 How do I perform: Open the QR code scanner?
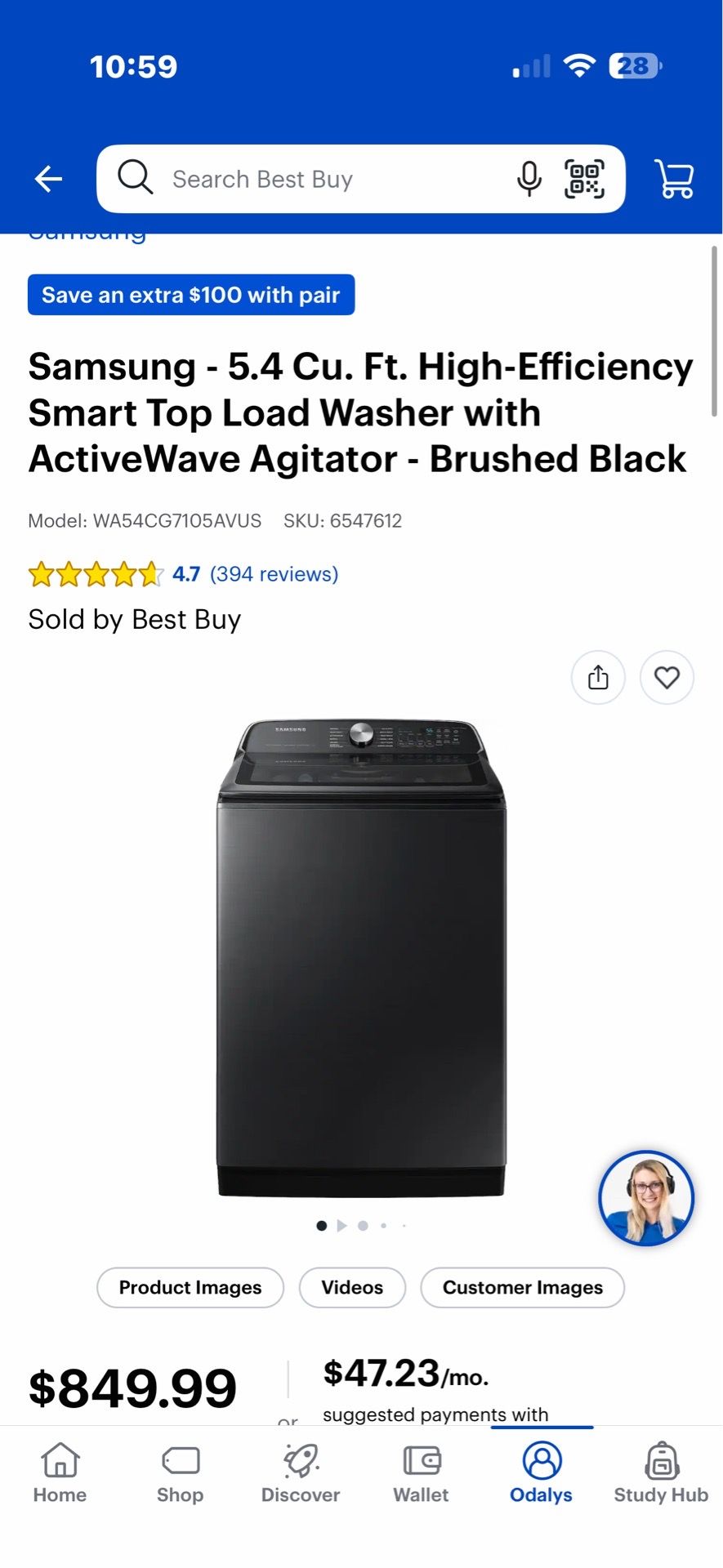(x=584, y=179)
